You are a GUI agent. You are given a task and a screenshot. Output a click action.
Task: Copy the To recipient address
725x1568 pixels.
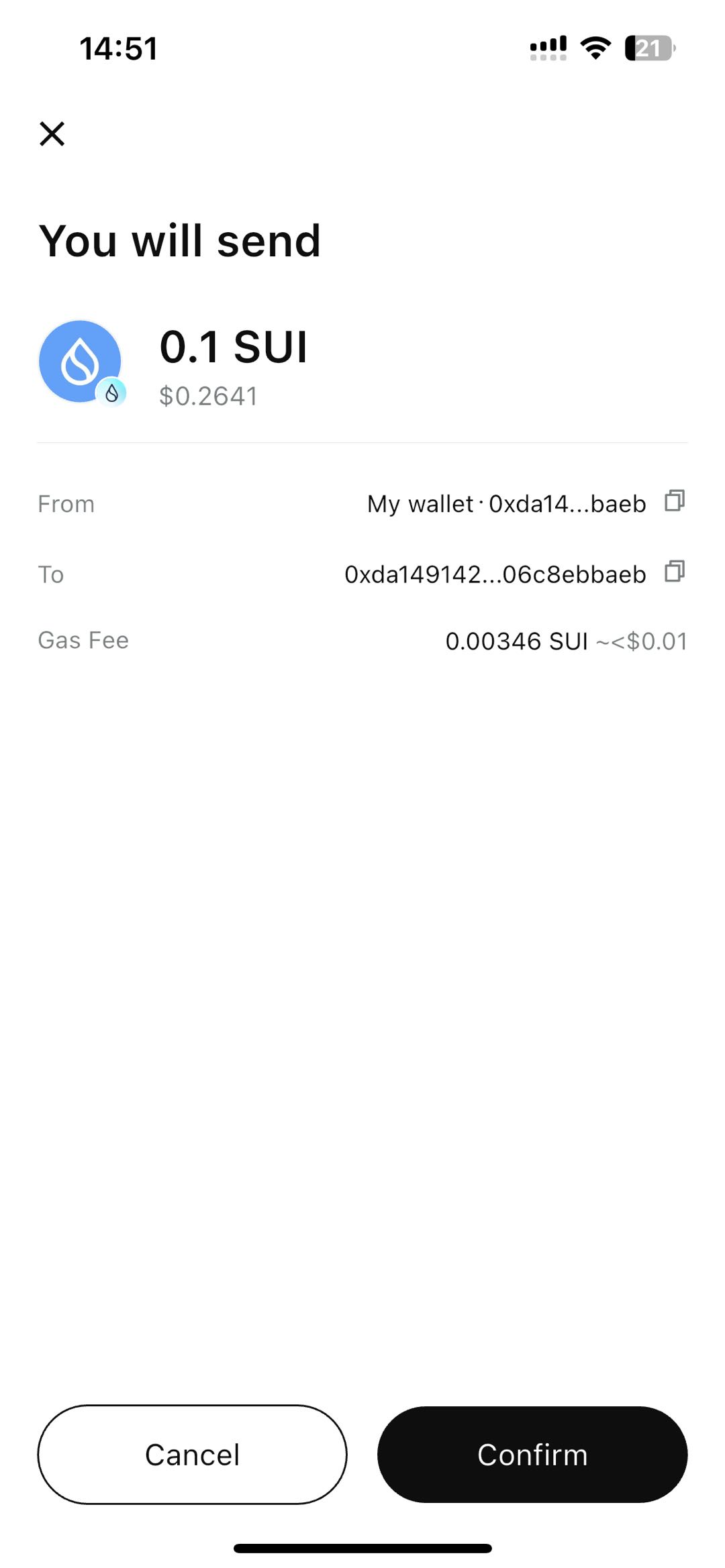pyautogui.click(x=675, y=572)
